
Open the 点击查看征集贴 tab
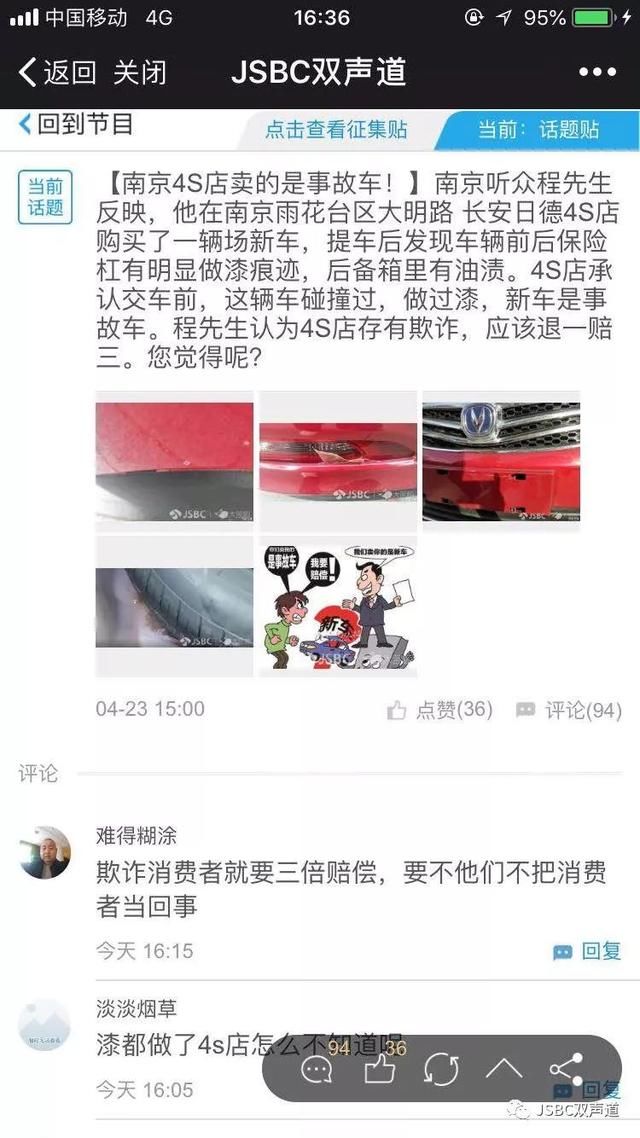(x=336, y=129)
